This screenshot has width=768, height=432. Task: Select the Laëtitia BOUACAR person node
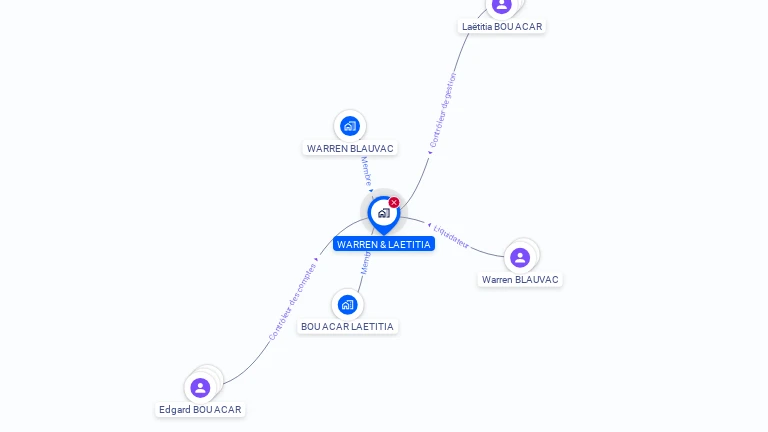point(502,5)
